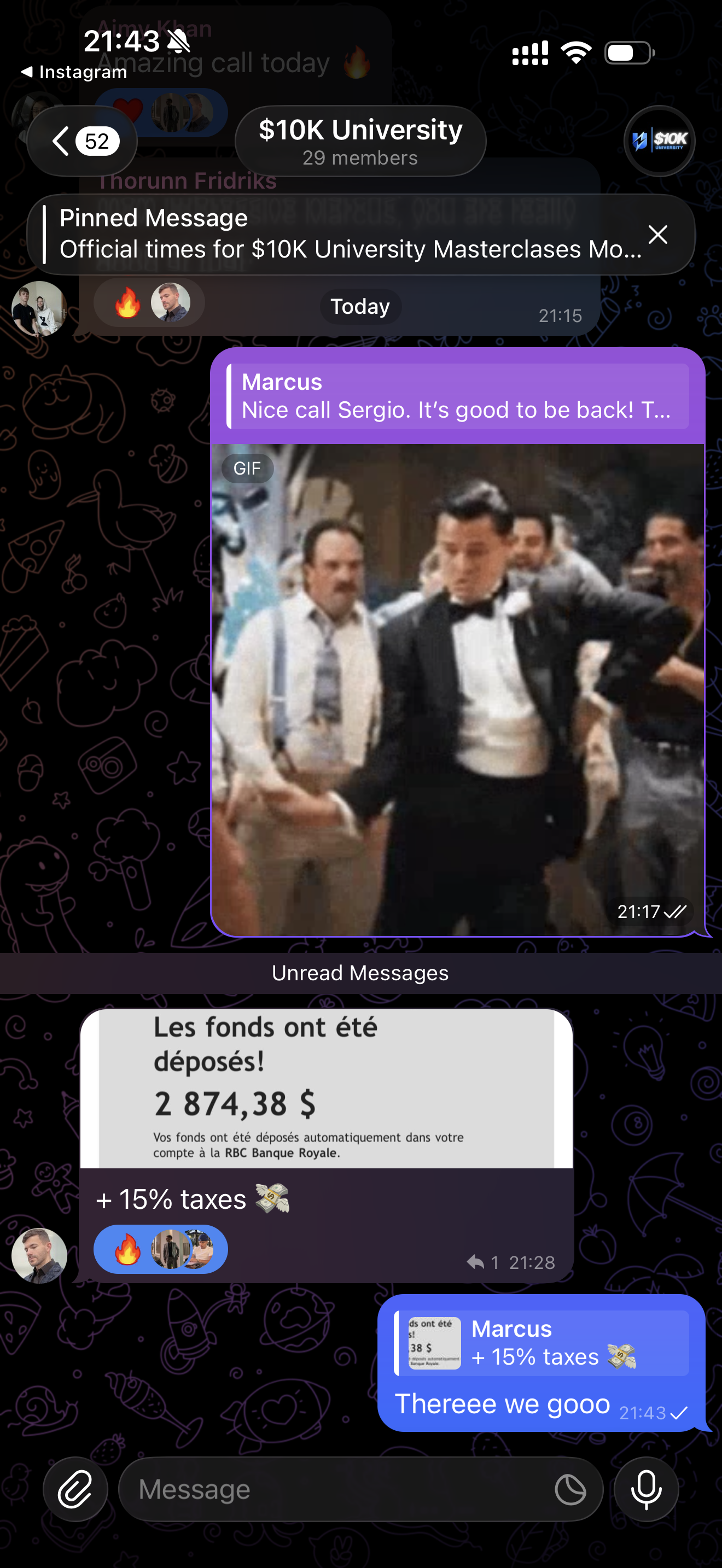Open the RBC deposit screenshot image
This screenshot has width=722, height=1568.
(327, 1089)
